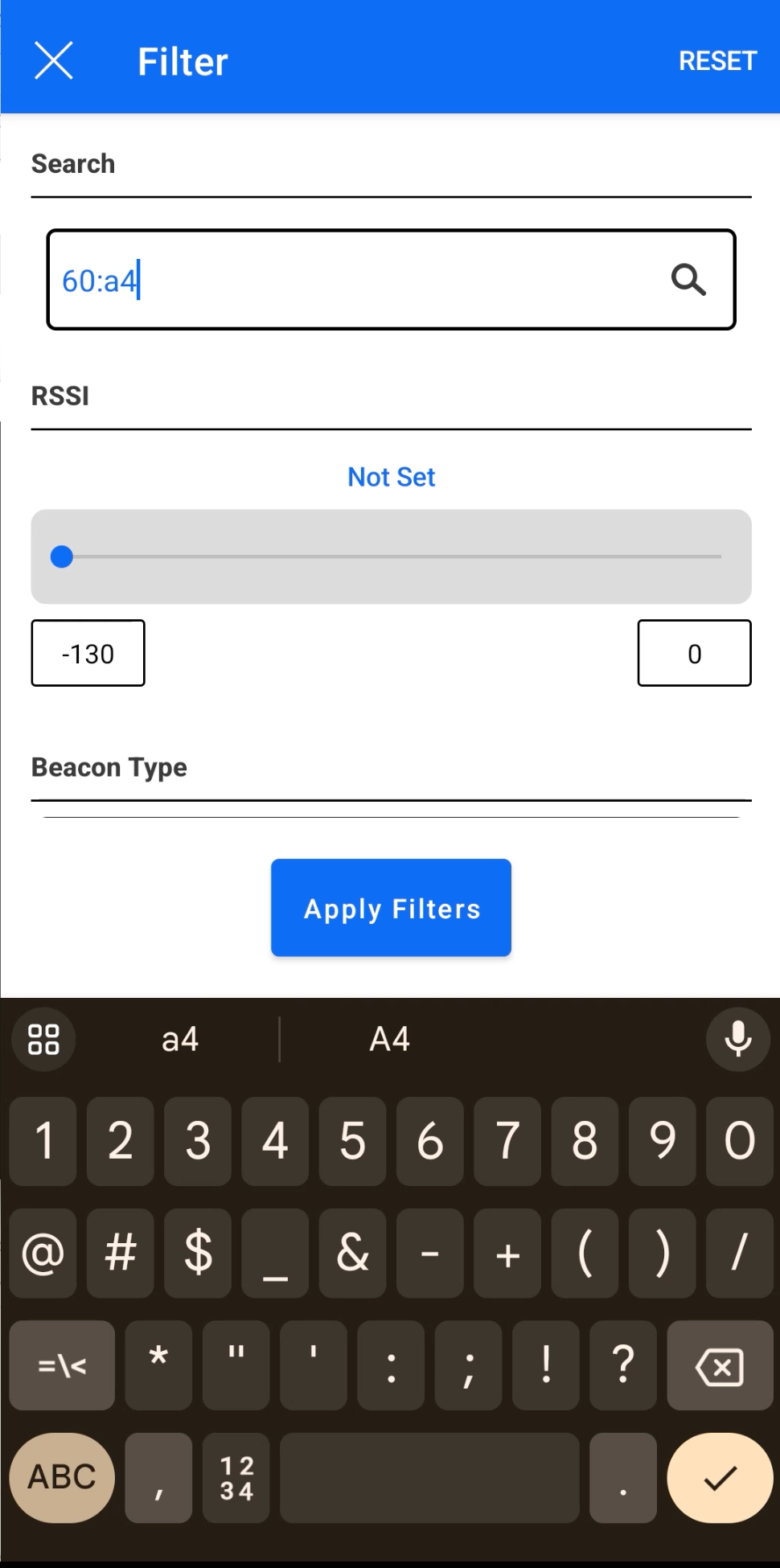Tap the magnifier search icon
Screen dimensions: 780x1568
(688, 280)
